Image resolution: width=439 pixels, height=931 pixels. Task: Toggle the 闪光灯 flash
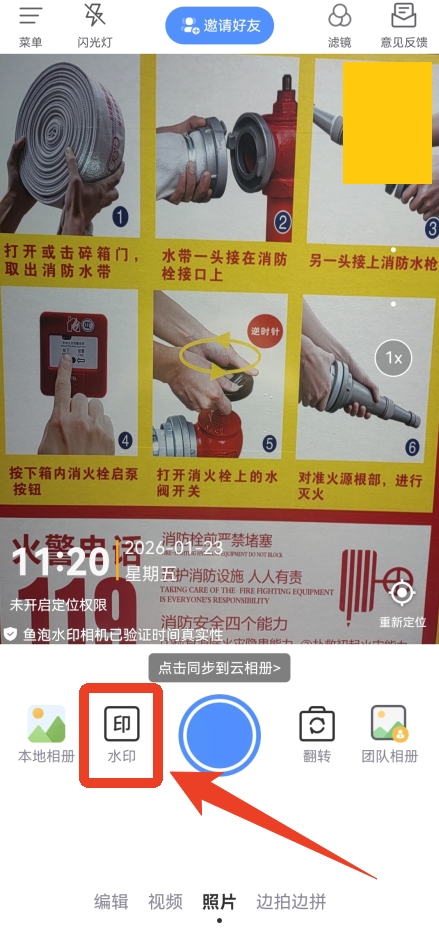pyautogui.click(x=95, y=25)
